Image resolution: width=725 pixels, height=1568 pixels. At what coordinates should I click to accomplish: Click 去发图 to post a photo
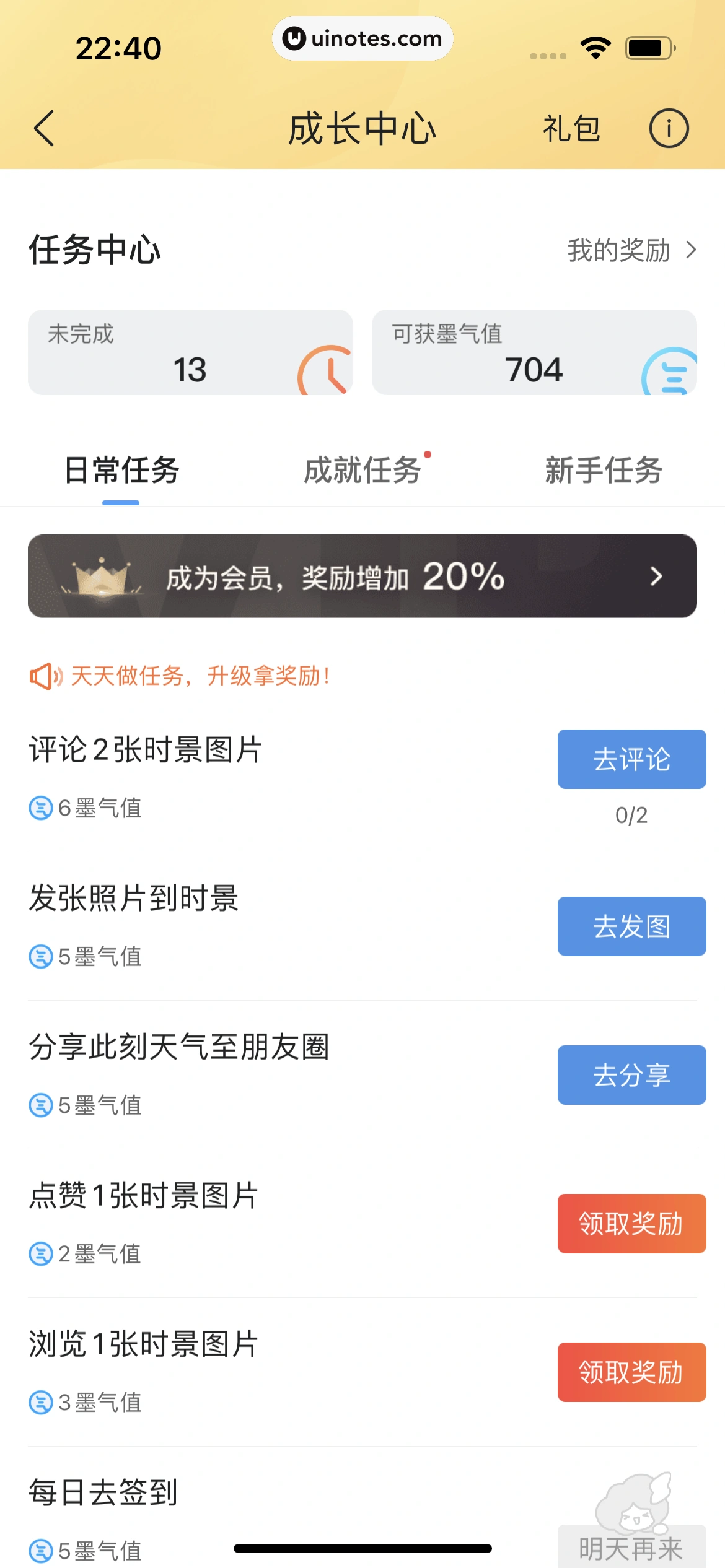(631, 926)
